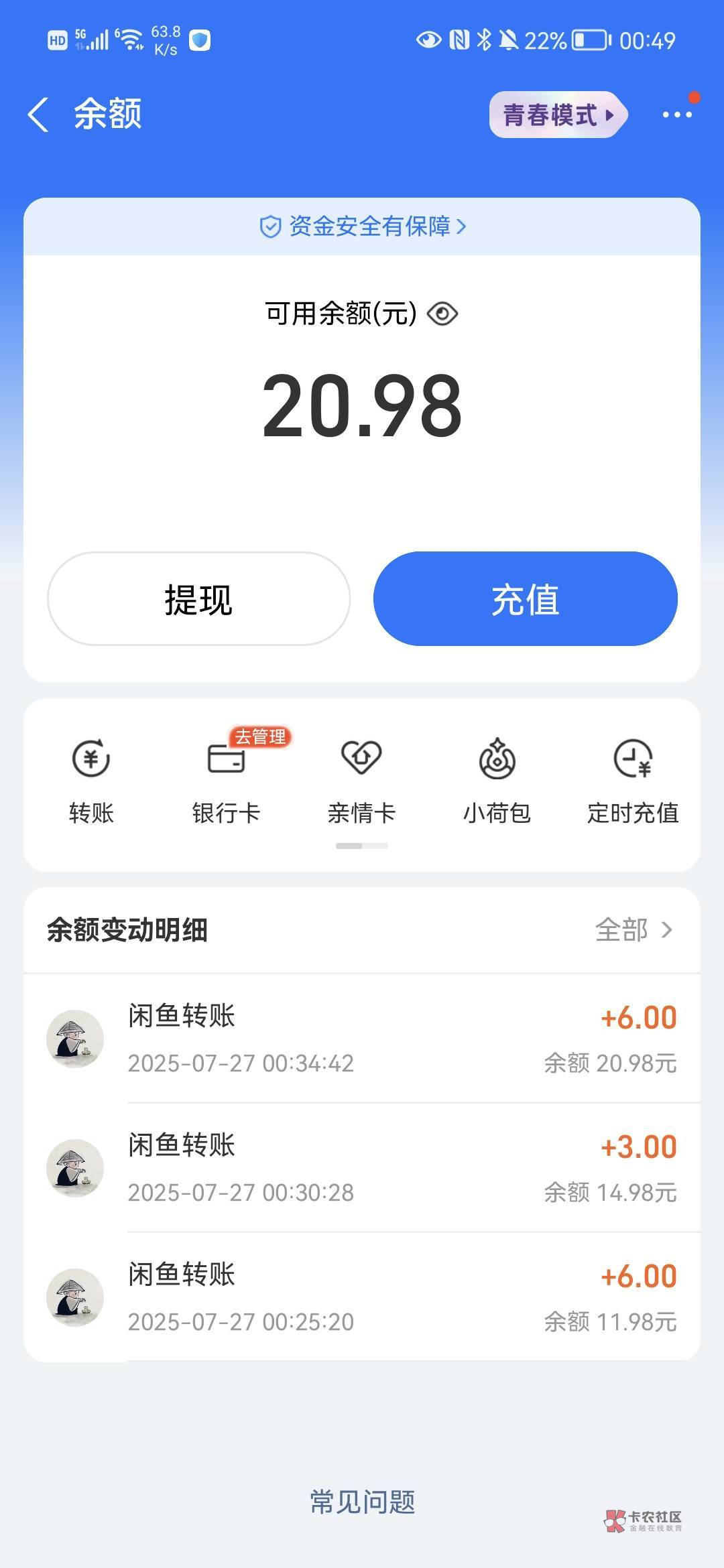724x1568 pixels.
Task: Open the 青春模式 option
Action: [557, 115]
